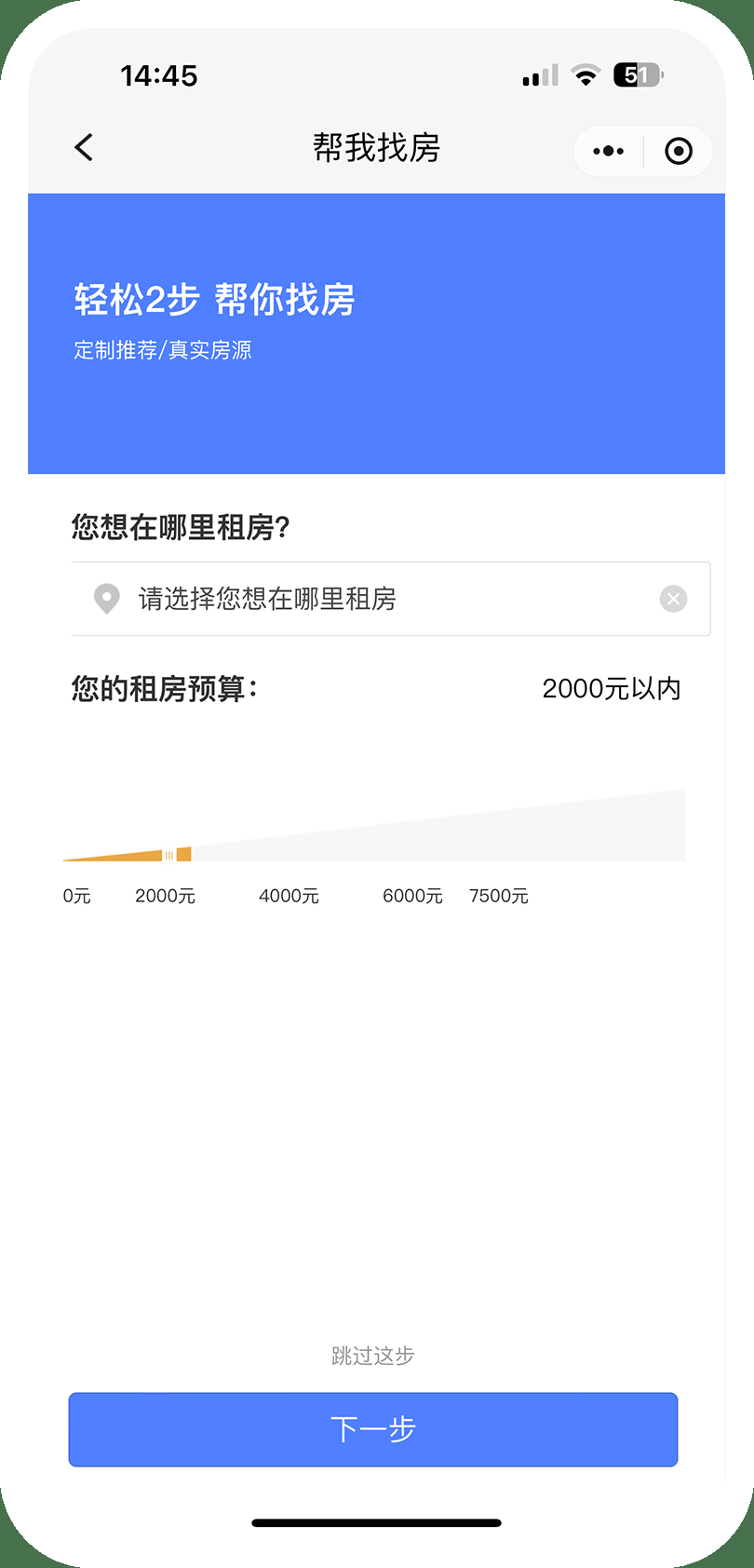Open the mini program more options menu
This screenshot has width=754, height=1568.
[x=609, y=151]
